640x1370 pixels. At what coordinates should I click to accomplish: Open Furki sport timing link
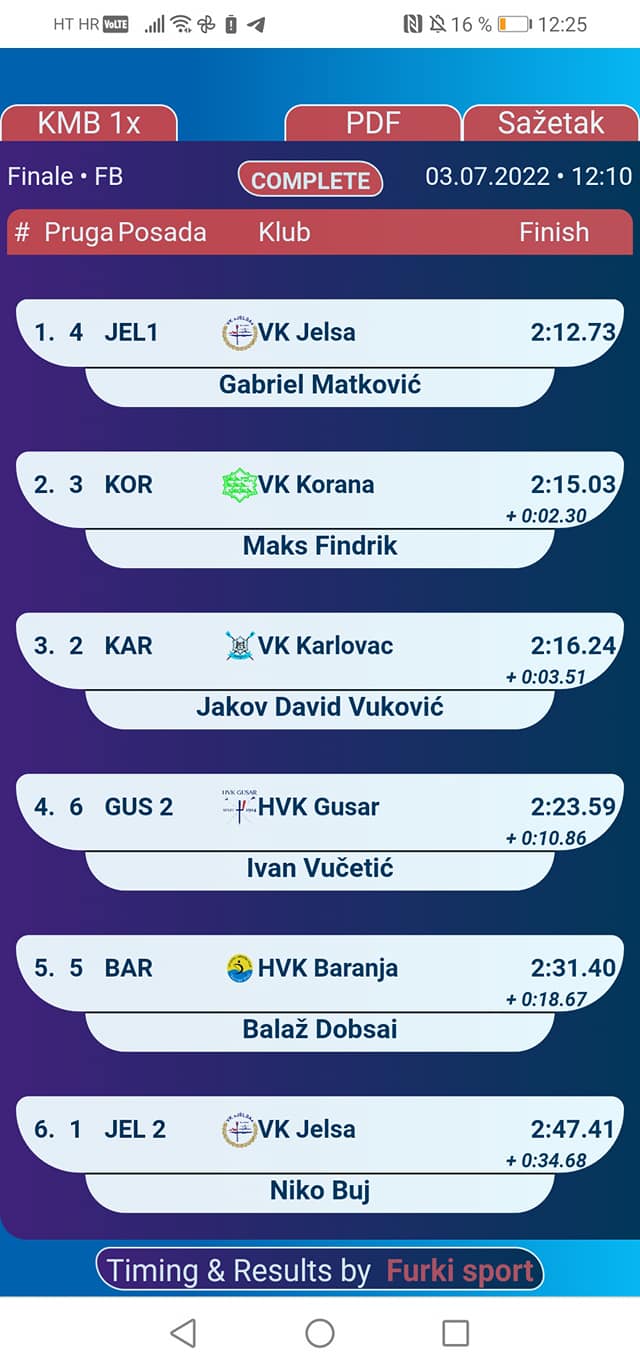460,1271
